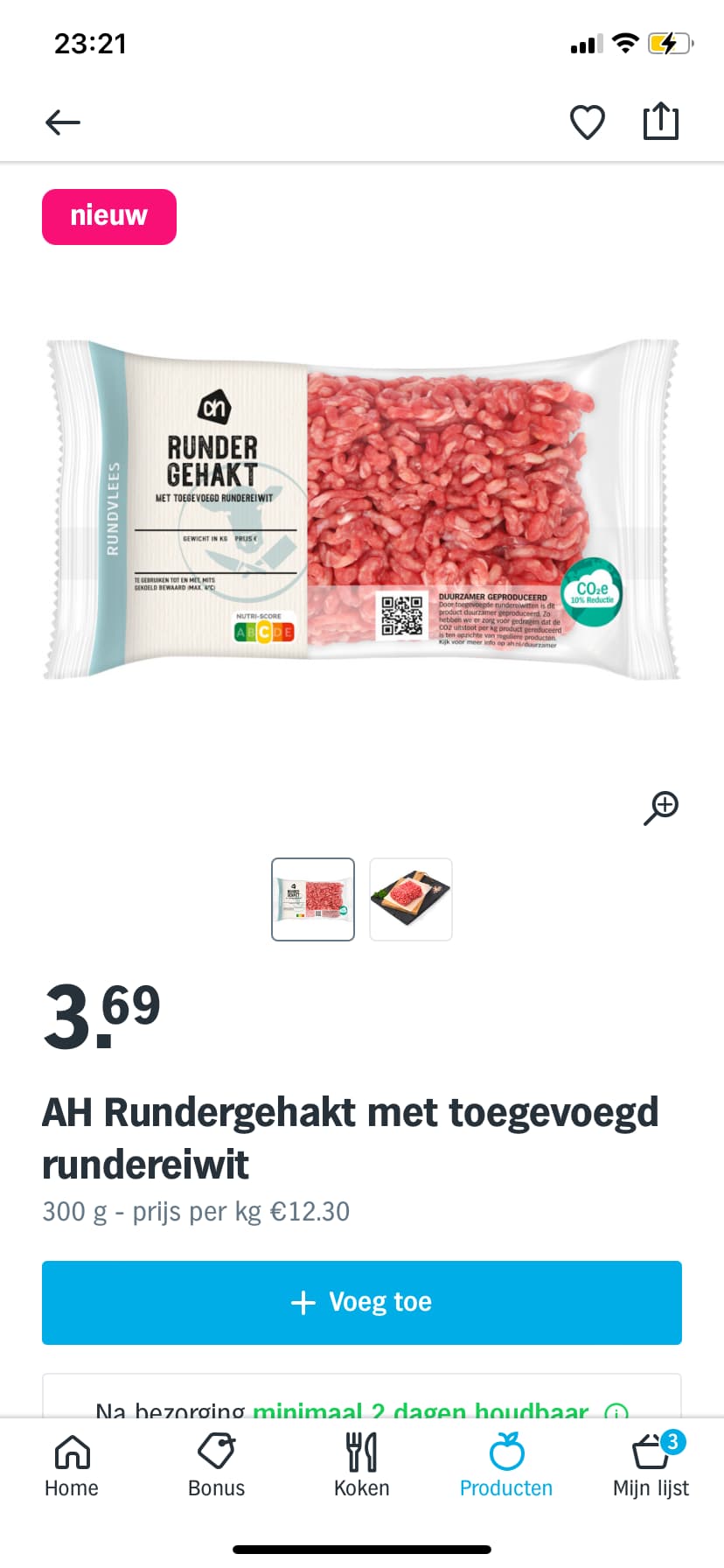This screenshot has height=1568, width=724.
Task: Zoom in on the product image
Action: click(661, 808)
